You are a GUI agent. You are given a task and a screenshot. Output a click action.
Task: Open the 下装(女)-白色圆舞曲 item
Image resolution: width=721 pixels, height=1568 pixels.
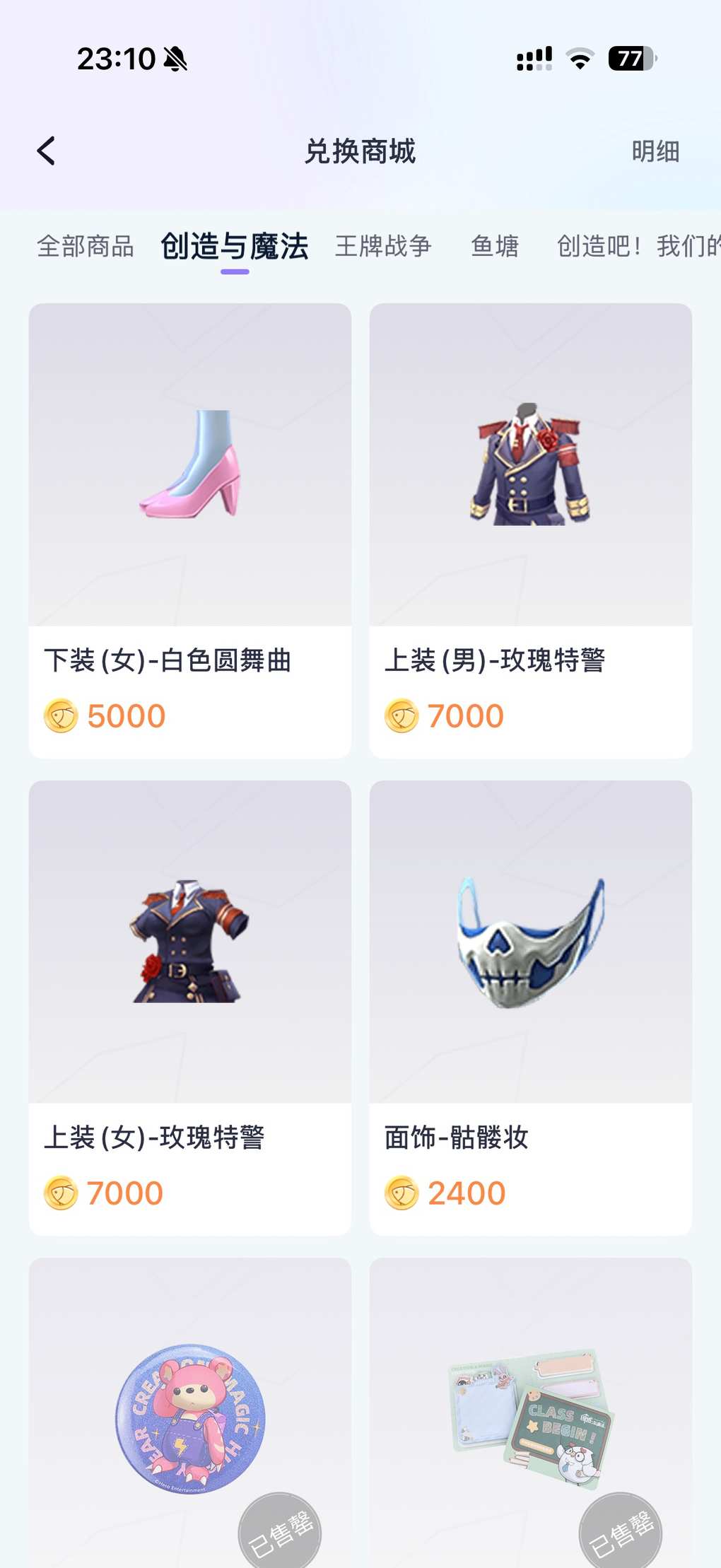tap(189, 530)
